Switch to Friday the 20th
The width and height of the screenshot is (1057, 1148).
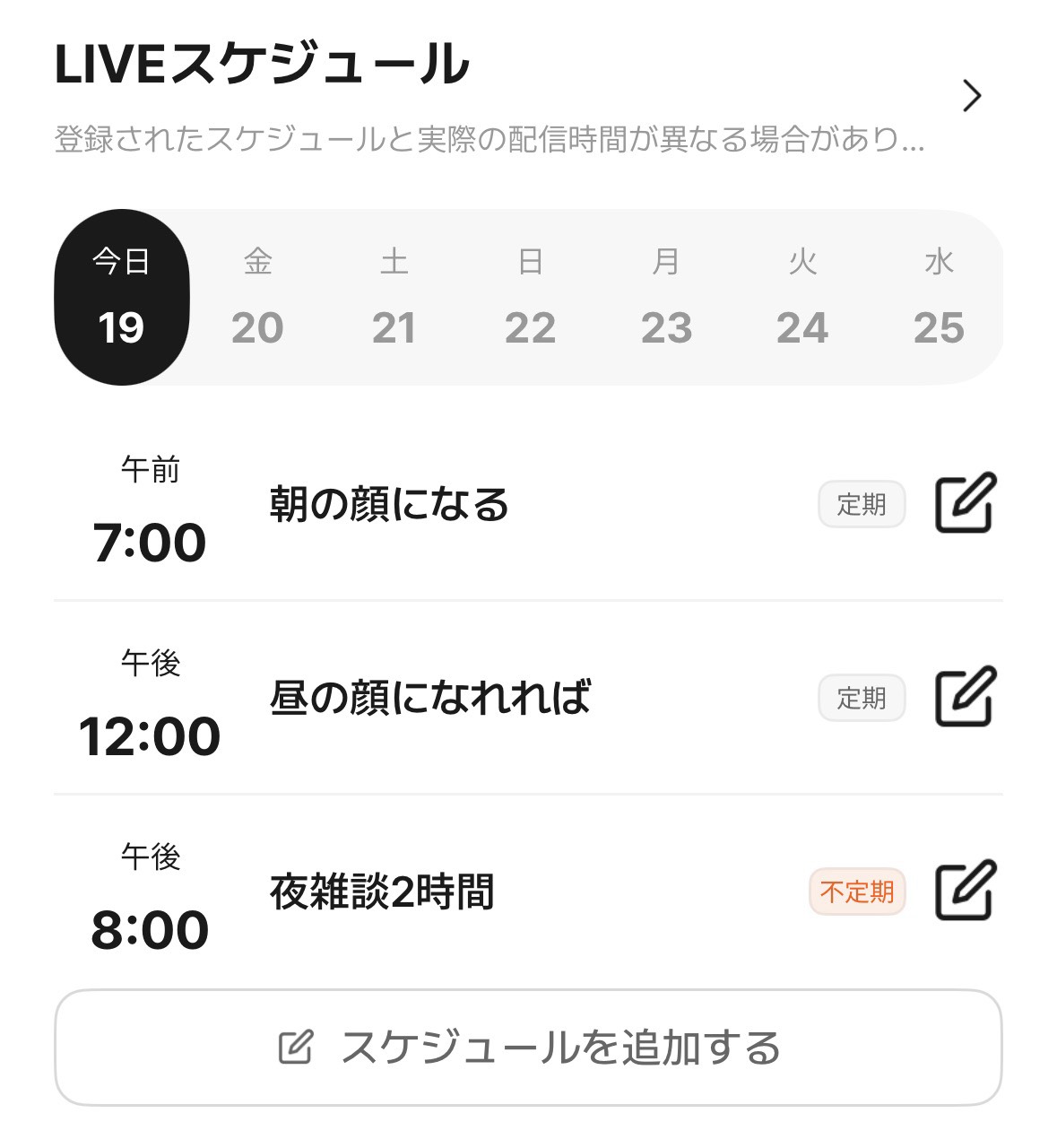(257, 298)
